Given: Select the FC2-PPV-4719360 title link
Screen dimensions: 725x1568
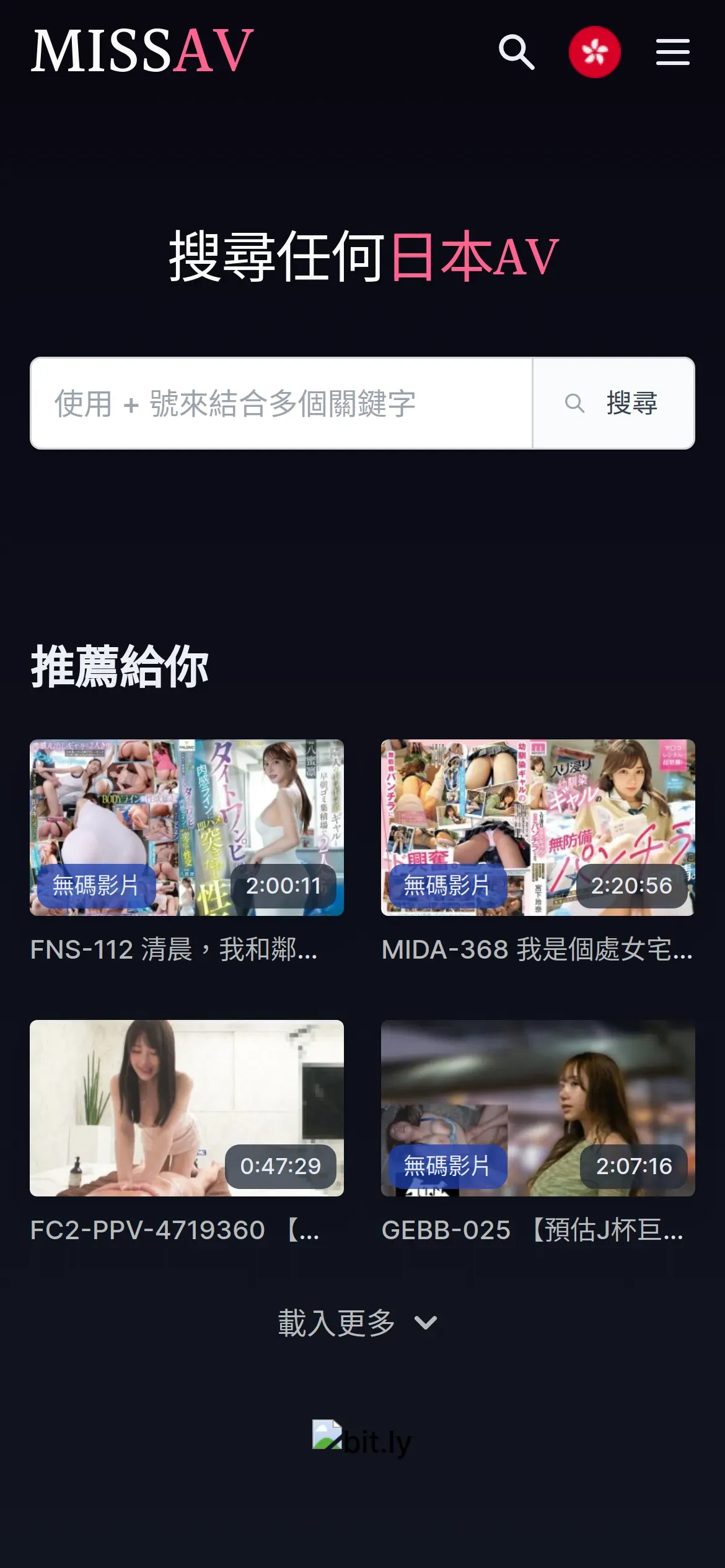Looking at the screenshot, I should point(174,1230).
